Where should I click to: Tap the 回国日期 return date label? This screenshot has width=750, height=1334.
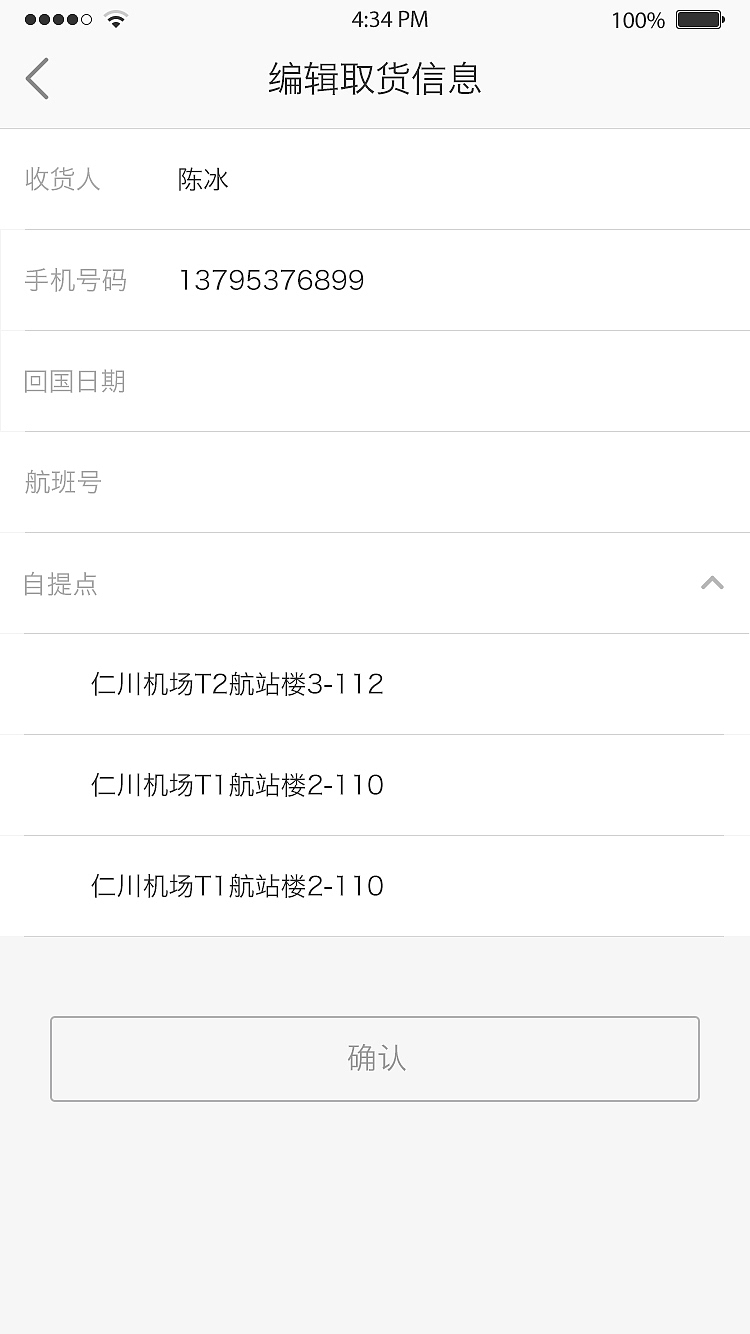[75, 381]
